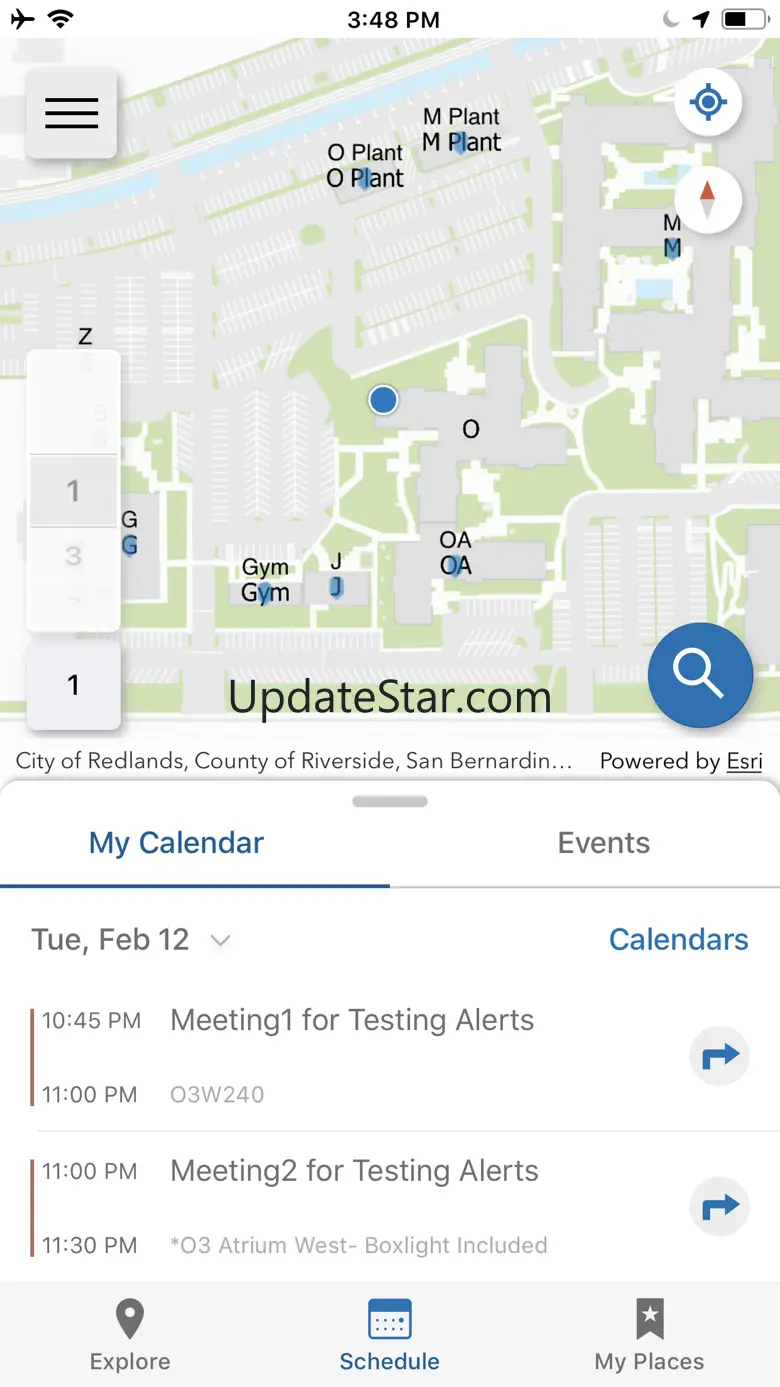Tap the Esri attribution link
Image resolution: width=780 pixels, height=1387 pixels.
coord(744,761)
